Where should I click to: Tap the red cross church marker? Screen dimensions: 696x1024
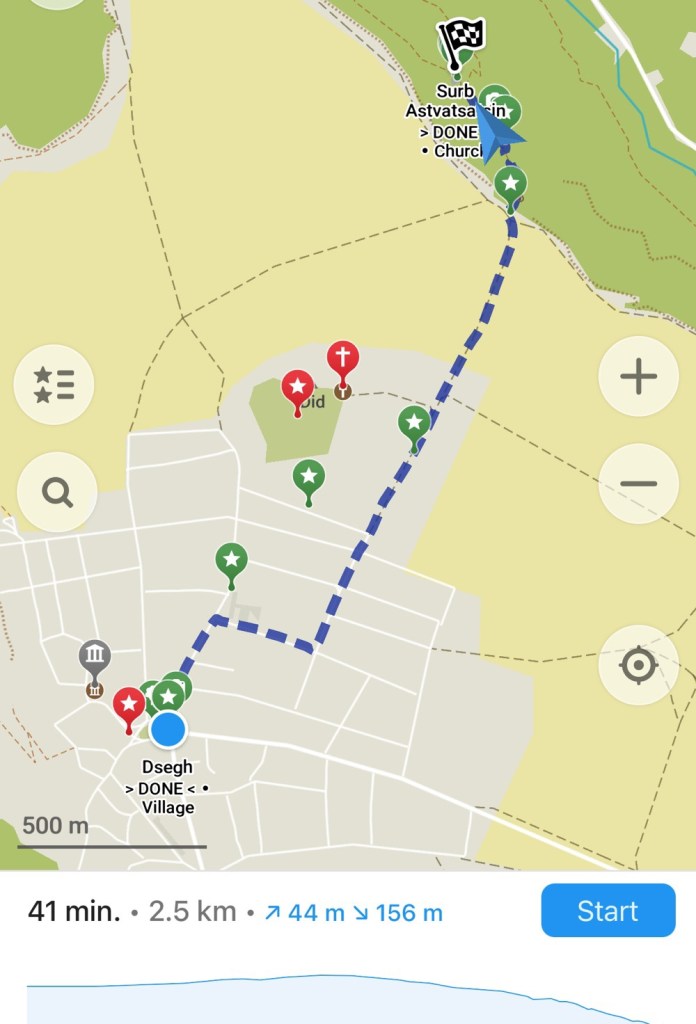[x=343, y=359]
